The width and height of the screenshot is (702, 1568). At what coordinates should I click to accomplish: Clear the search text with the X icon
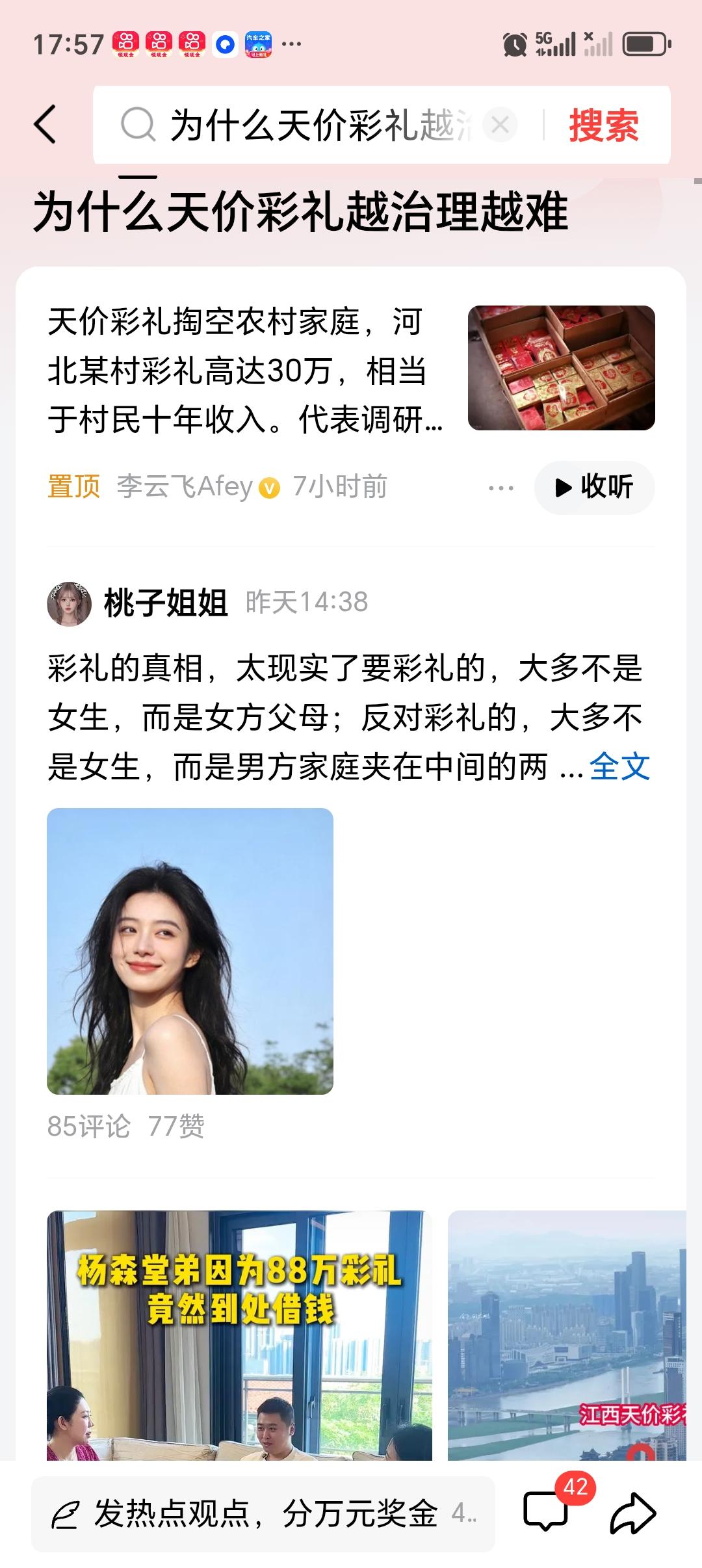click(499, 124)
